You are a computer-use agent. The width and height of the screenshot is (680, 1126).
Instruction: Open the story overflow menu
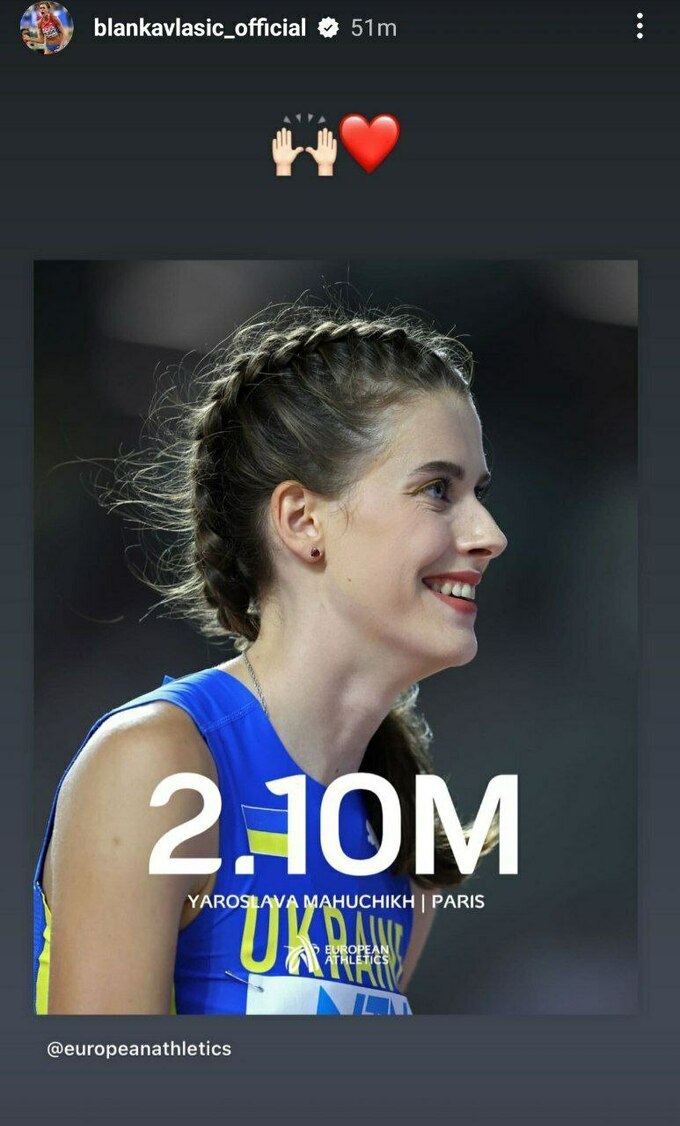[640, 27]
